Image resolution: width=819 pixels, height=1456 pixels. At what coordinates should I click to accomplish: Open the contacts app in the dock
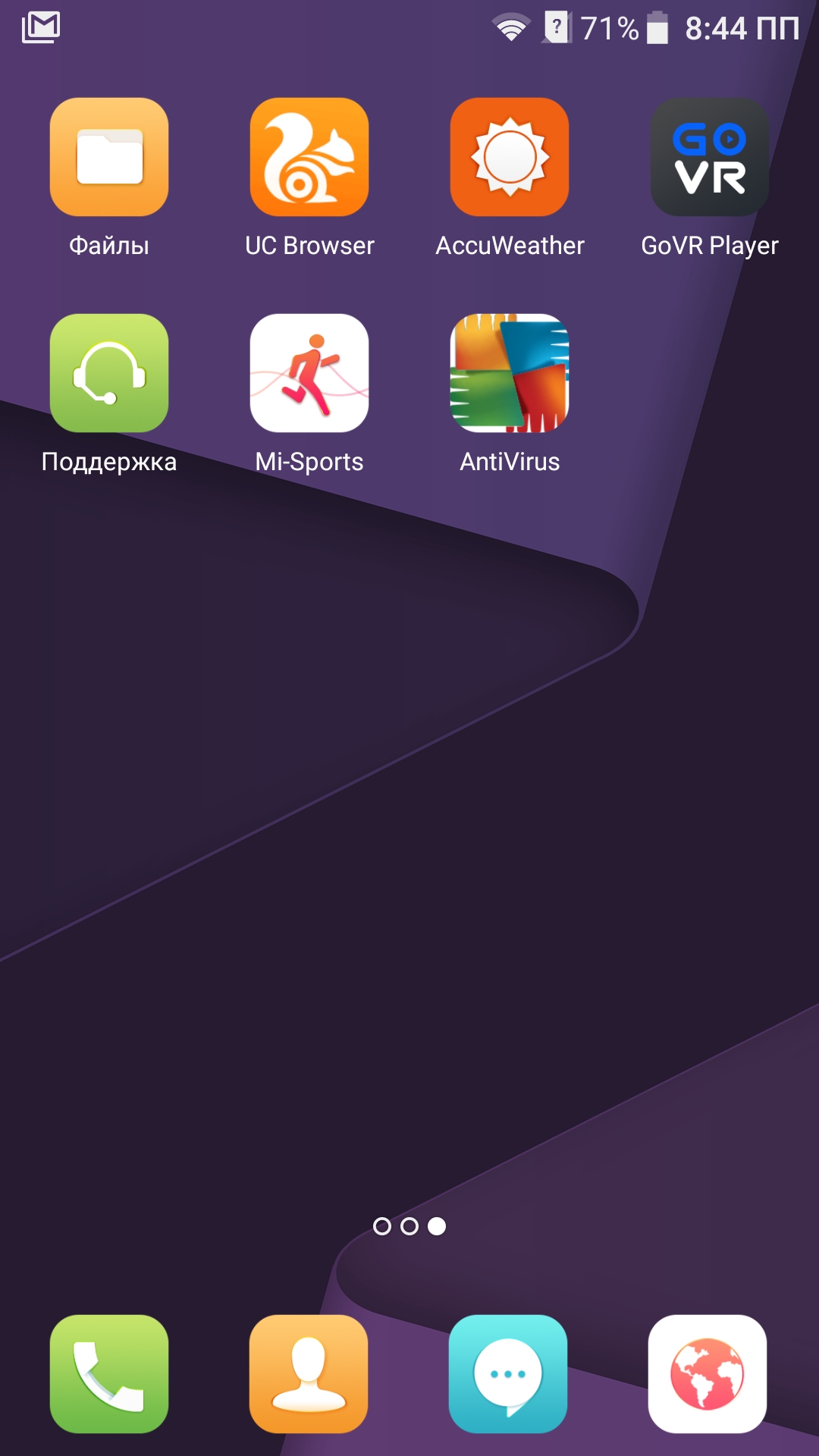[x=309, y=1374]
